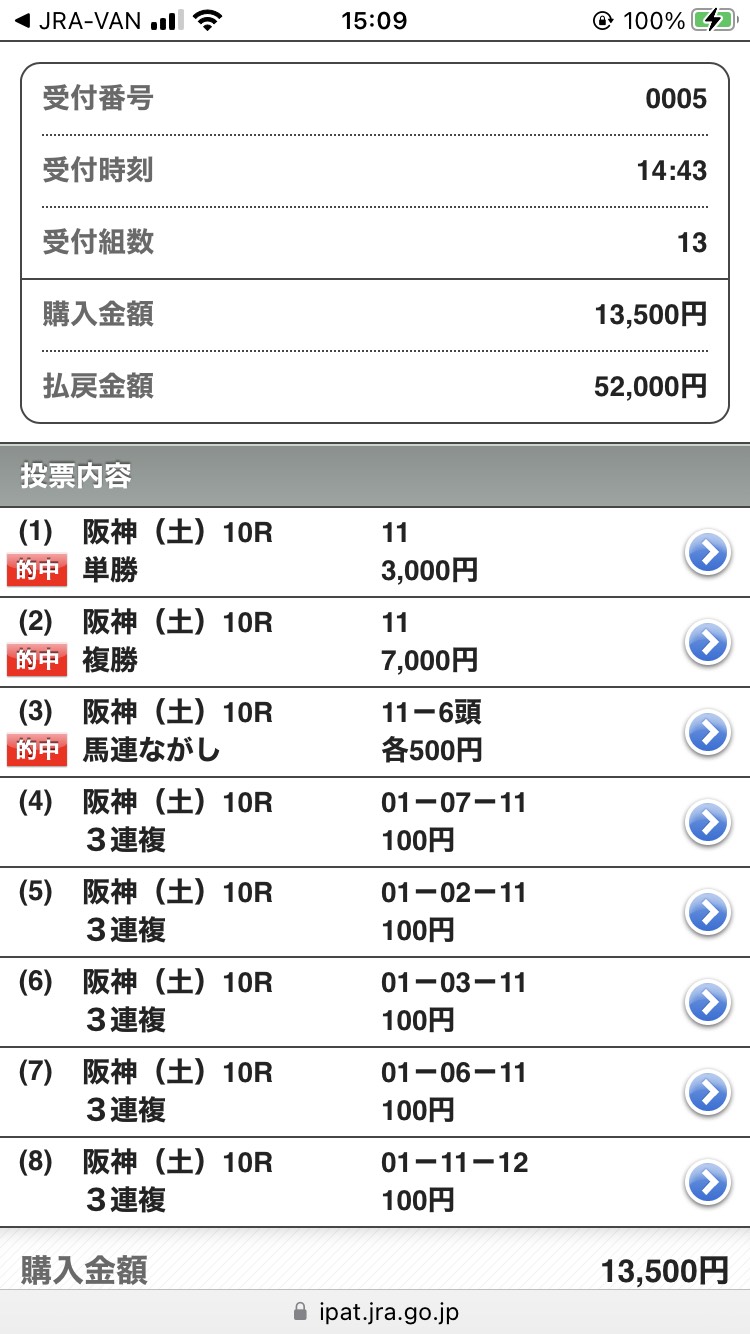
Task: Open the 3連複 01-02-11 bet row
Action: tap(708, 913)
